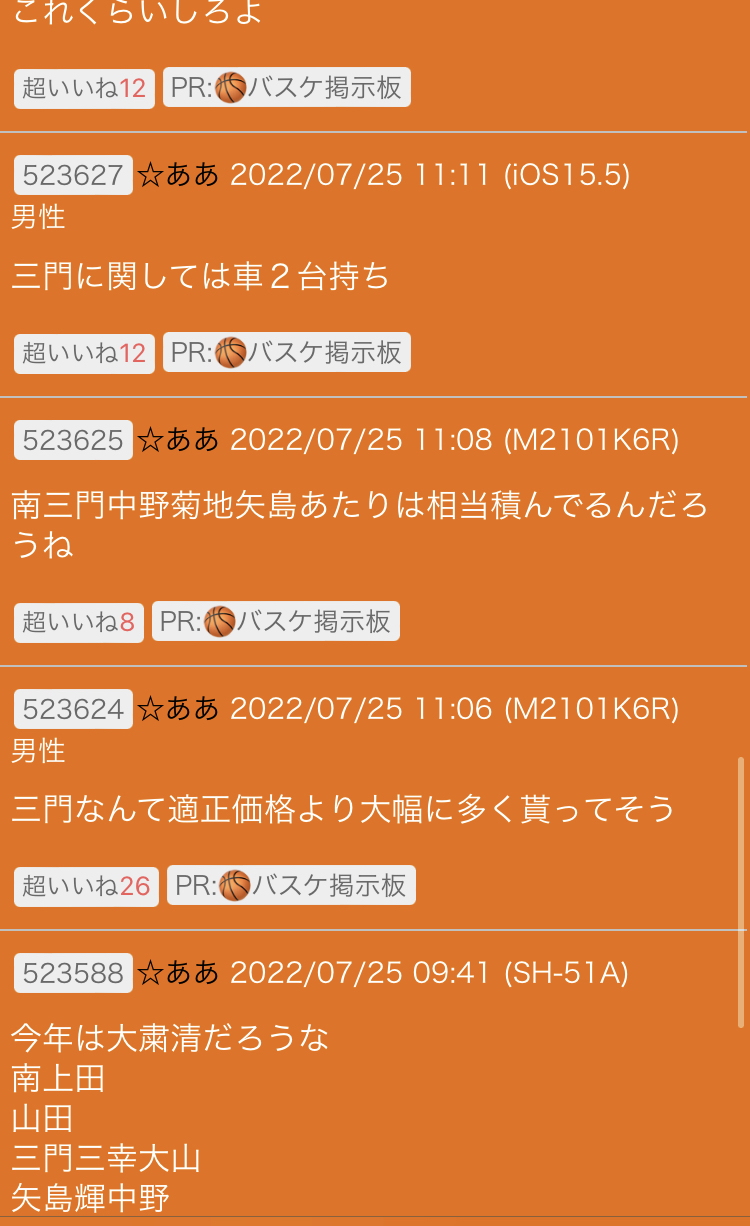Give 超いいね to post 523627
Screen dimensions: 750x1226
click(84, 353)
